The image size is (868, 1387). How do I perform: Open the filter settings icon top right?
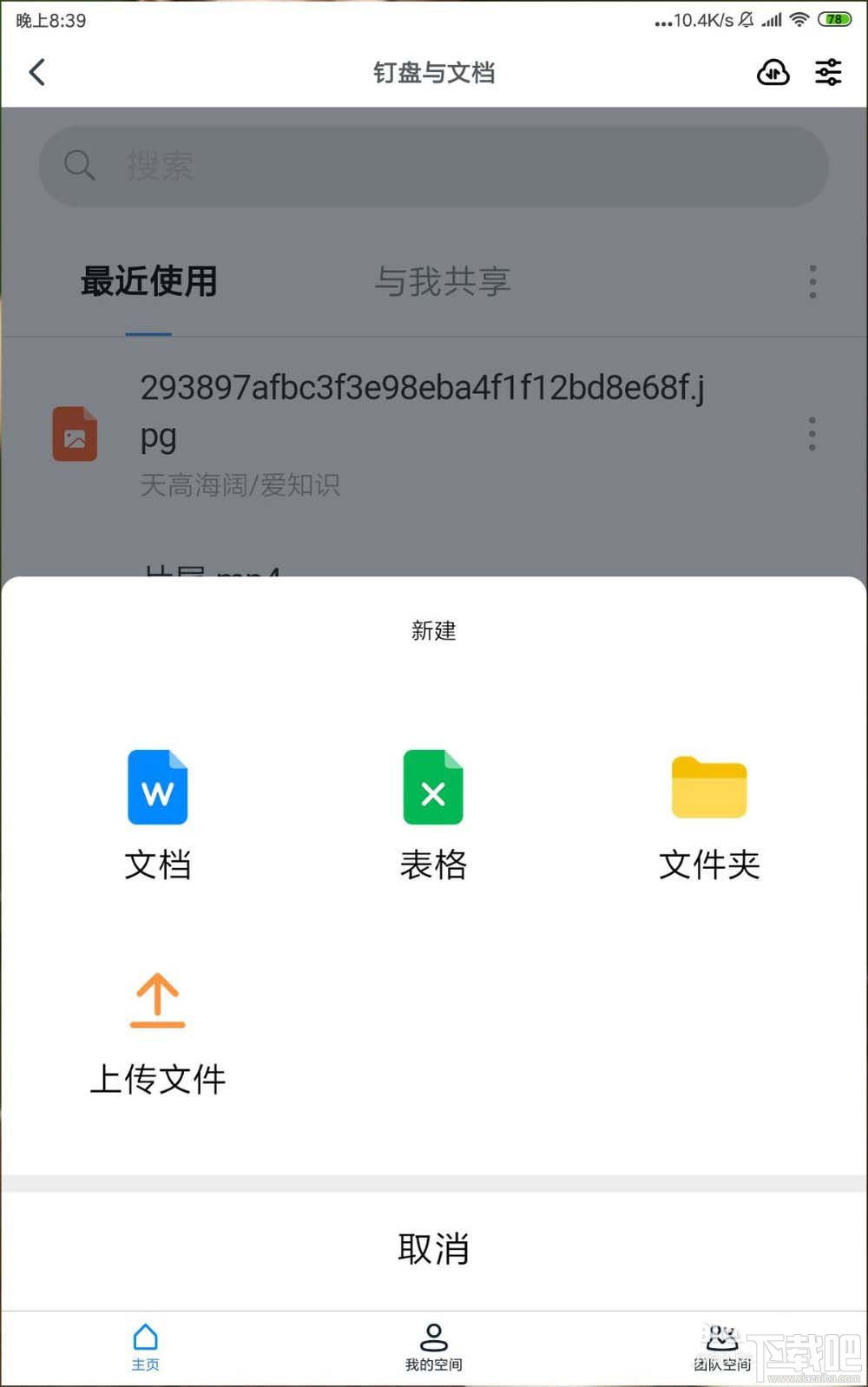click(828, 73)
